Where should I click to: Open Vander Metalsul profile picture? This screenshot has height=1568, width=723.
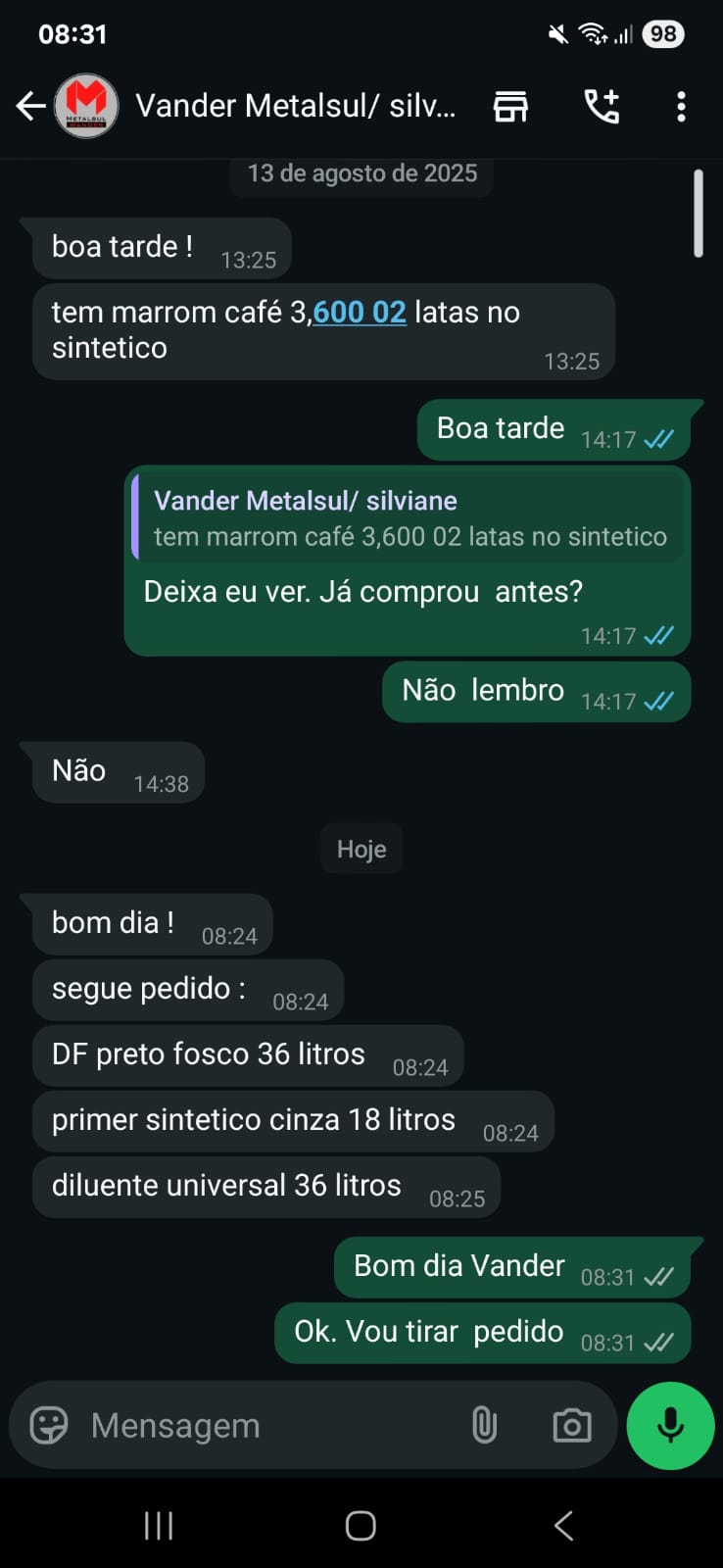(x=86, y=106)
